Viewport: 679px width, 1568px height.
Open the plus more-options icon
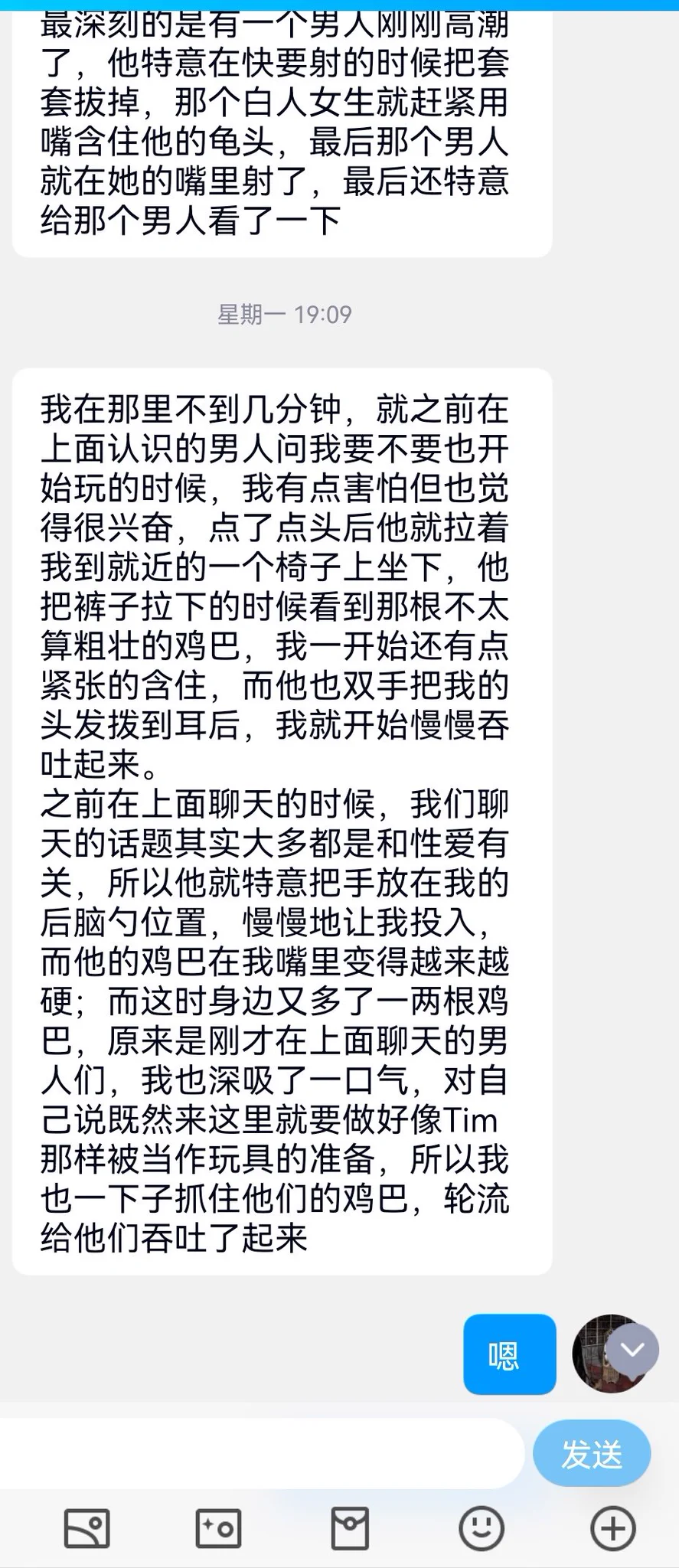point(613,1529)
